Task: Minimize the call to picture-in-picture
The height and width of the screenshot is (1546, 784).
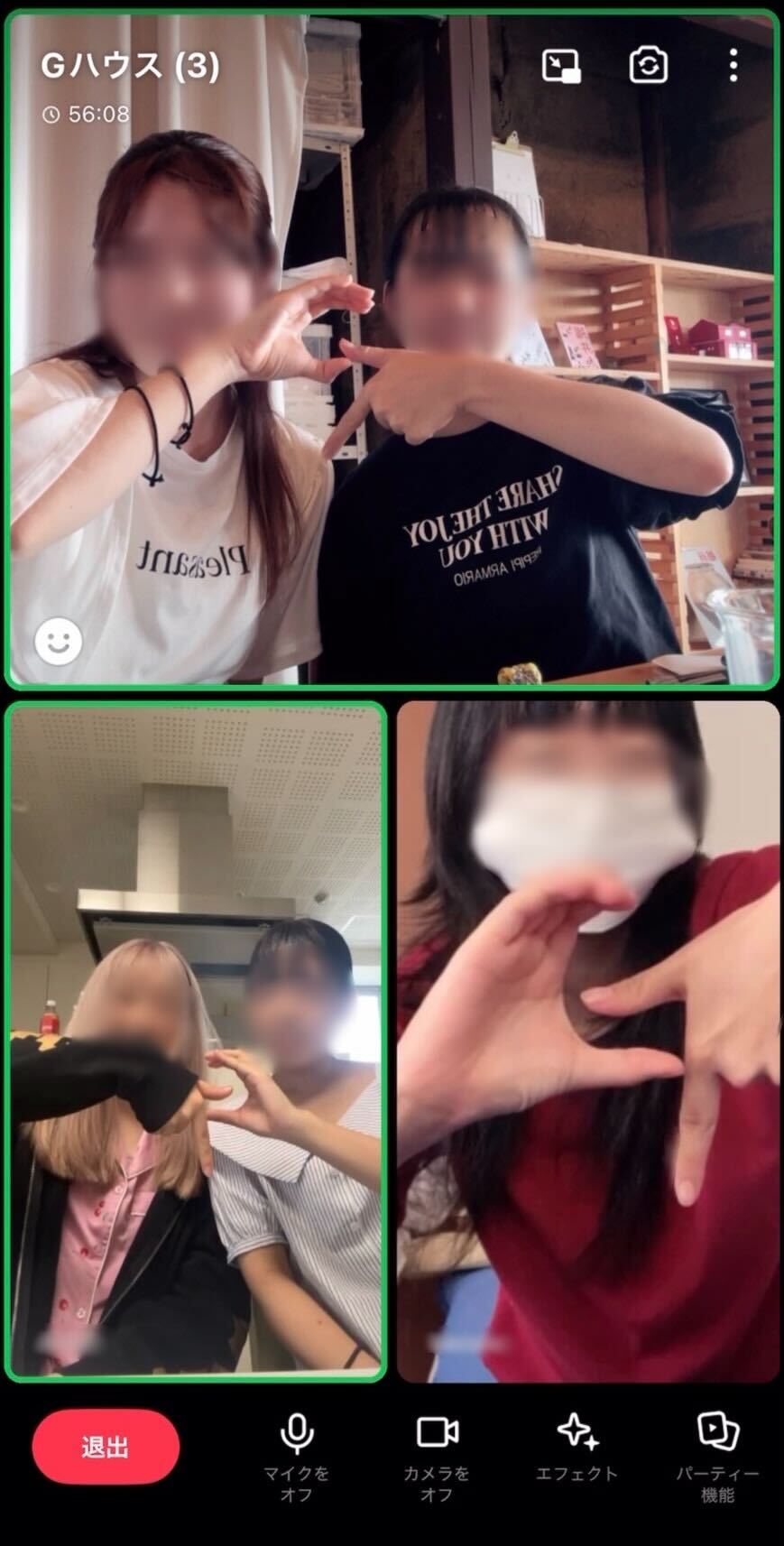Action: tap(560, 66)
